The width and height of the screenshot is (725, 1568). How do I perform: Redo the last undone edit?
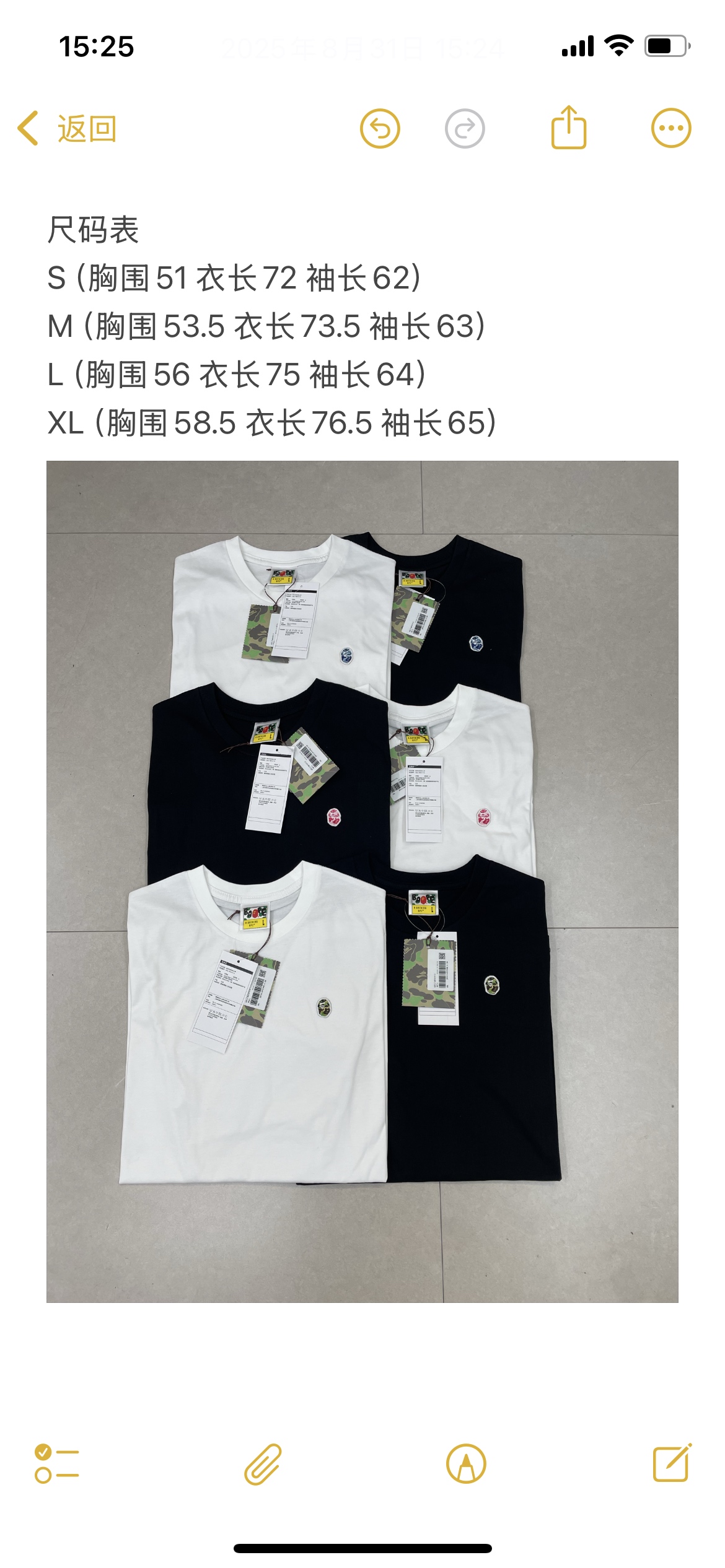(x=465, y=129)
